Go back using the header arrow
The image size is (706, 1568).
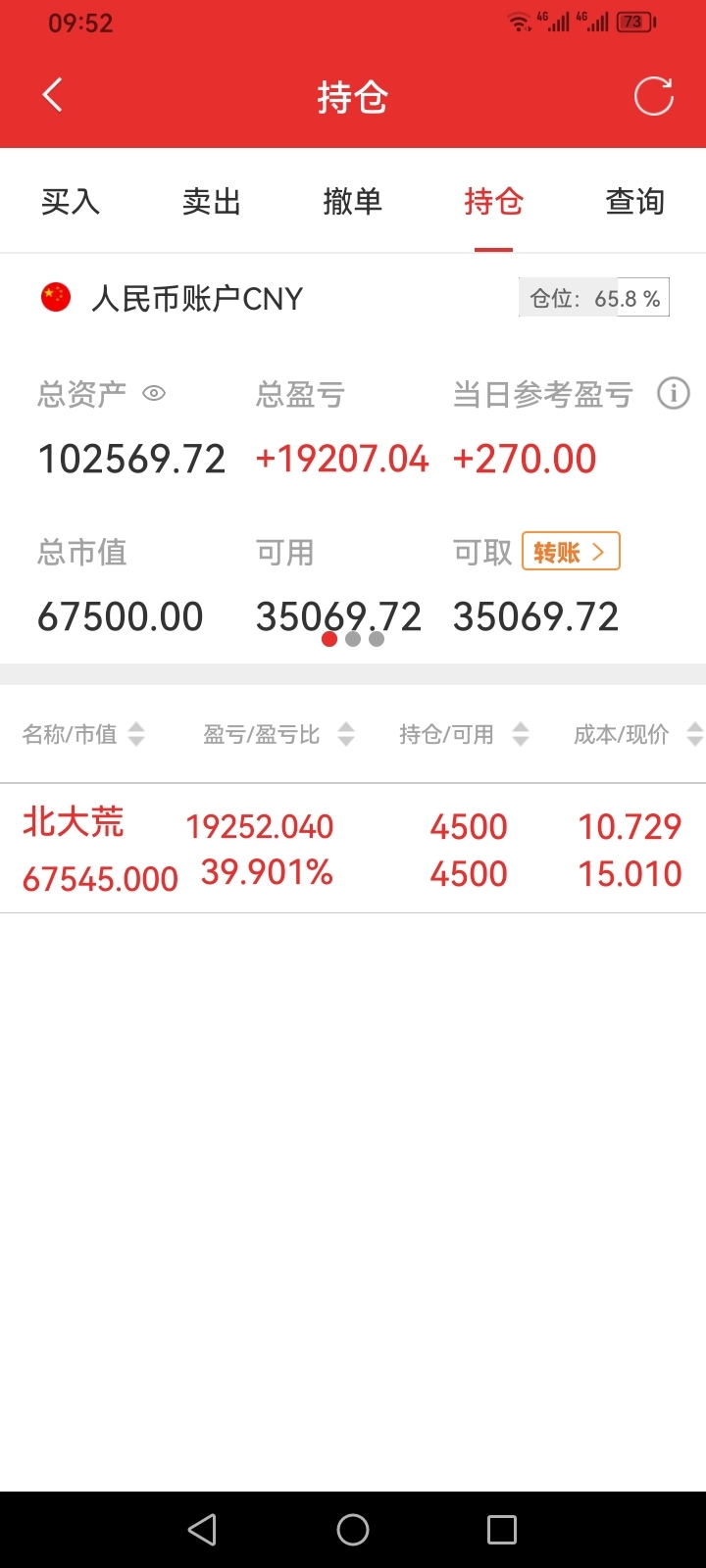pos(53,96)
